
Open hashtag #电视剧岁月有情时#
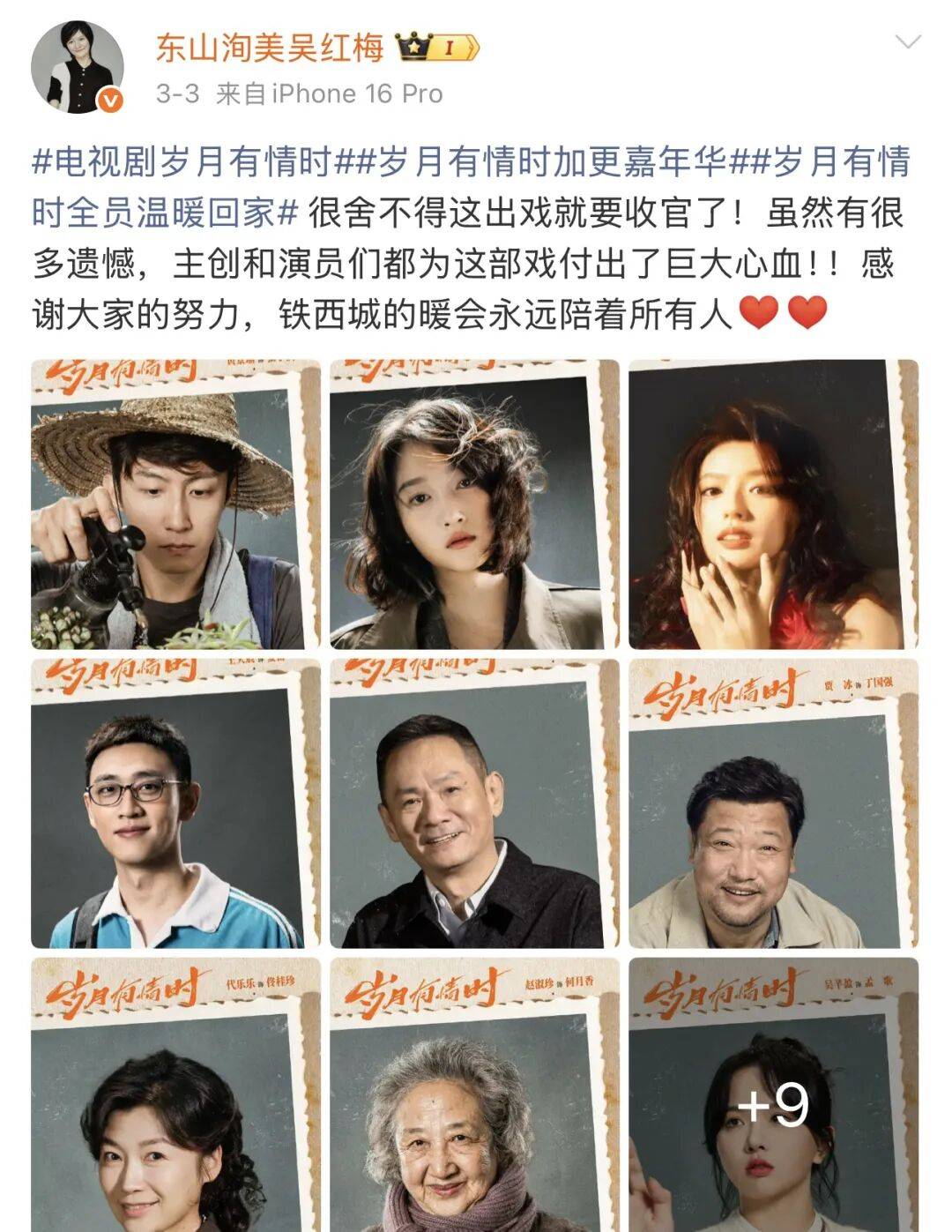(182, 162)
